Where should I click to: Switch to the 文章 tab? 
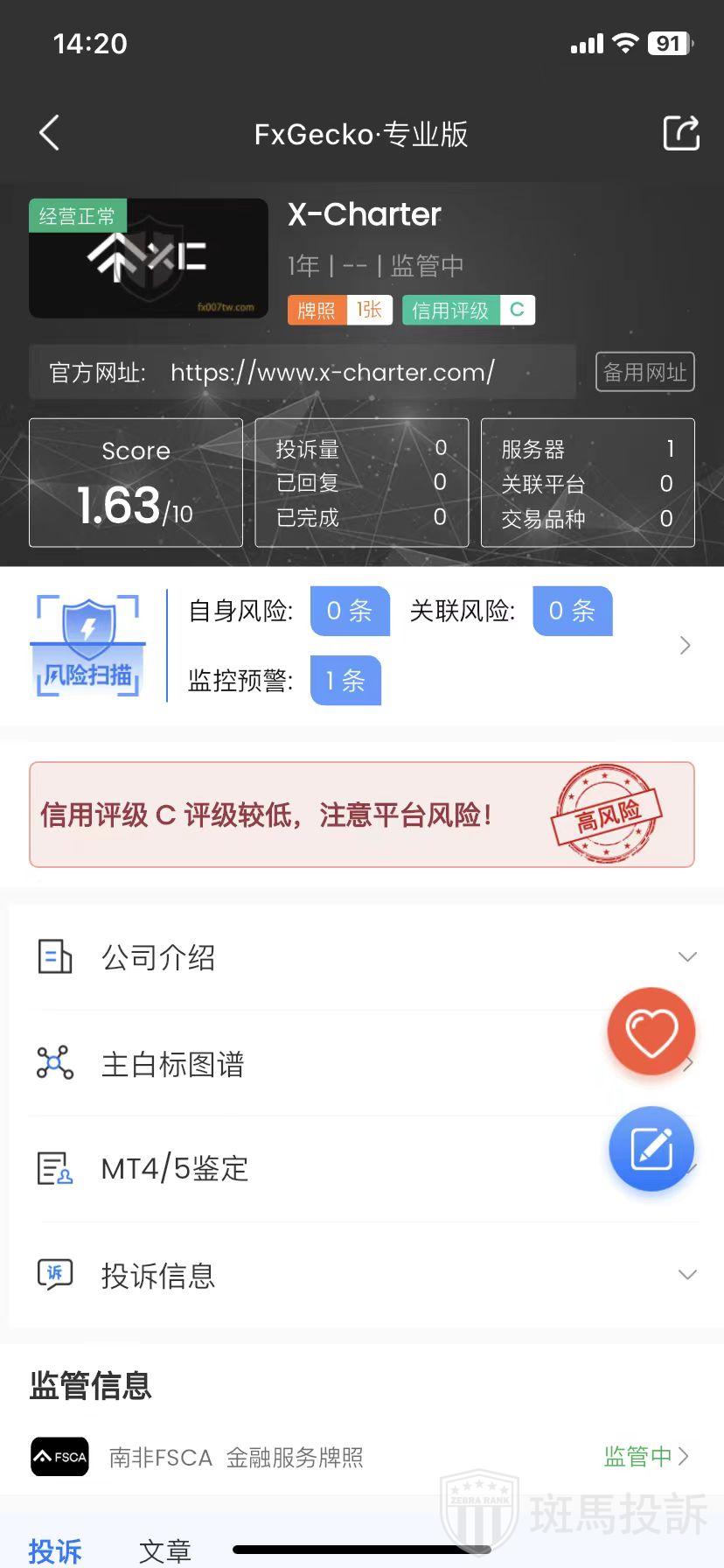pyautogui.click(x=164, y=1550)
